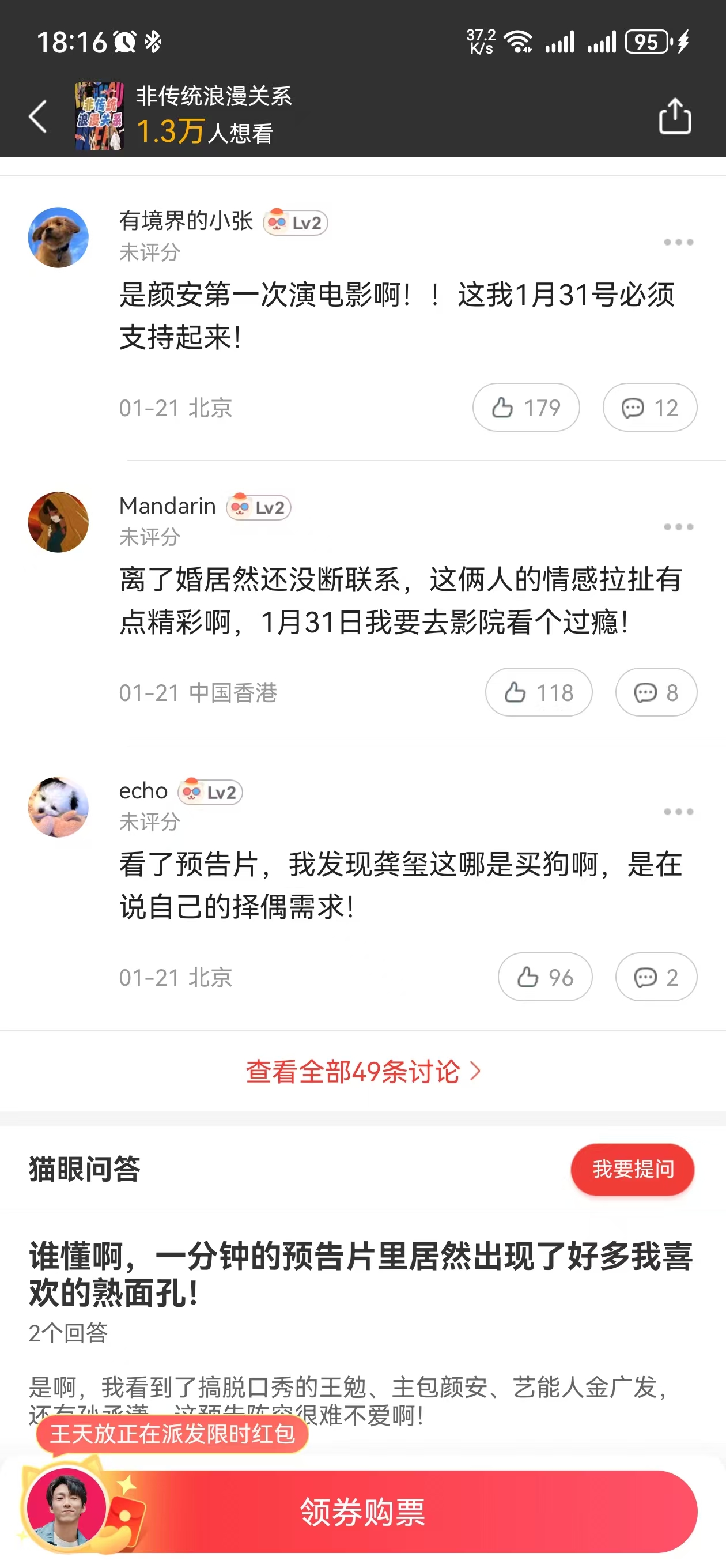Open replies via comment bubble showing 12
This screenshot has width=726, height=1568.
coord(649,408)
